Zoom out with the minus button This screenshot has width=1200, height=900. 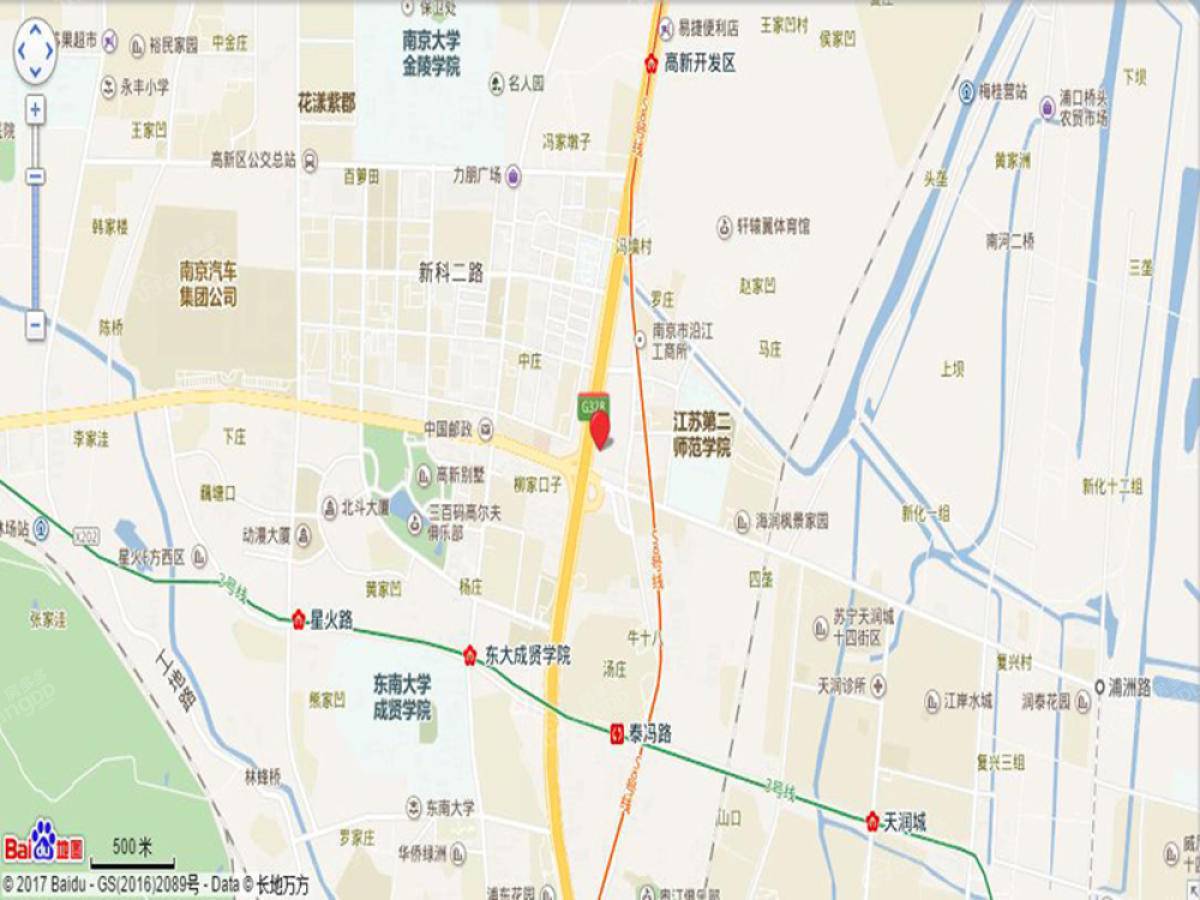click(x=35, y=324)
